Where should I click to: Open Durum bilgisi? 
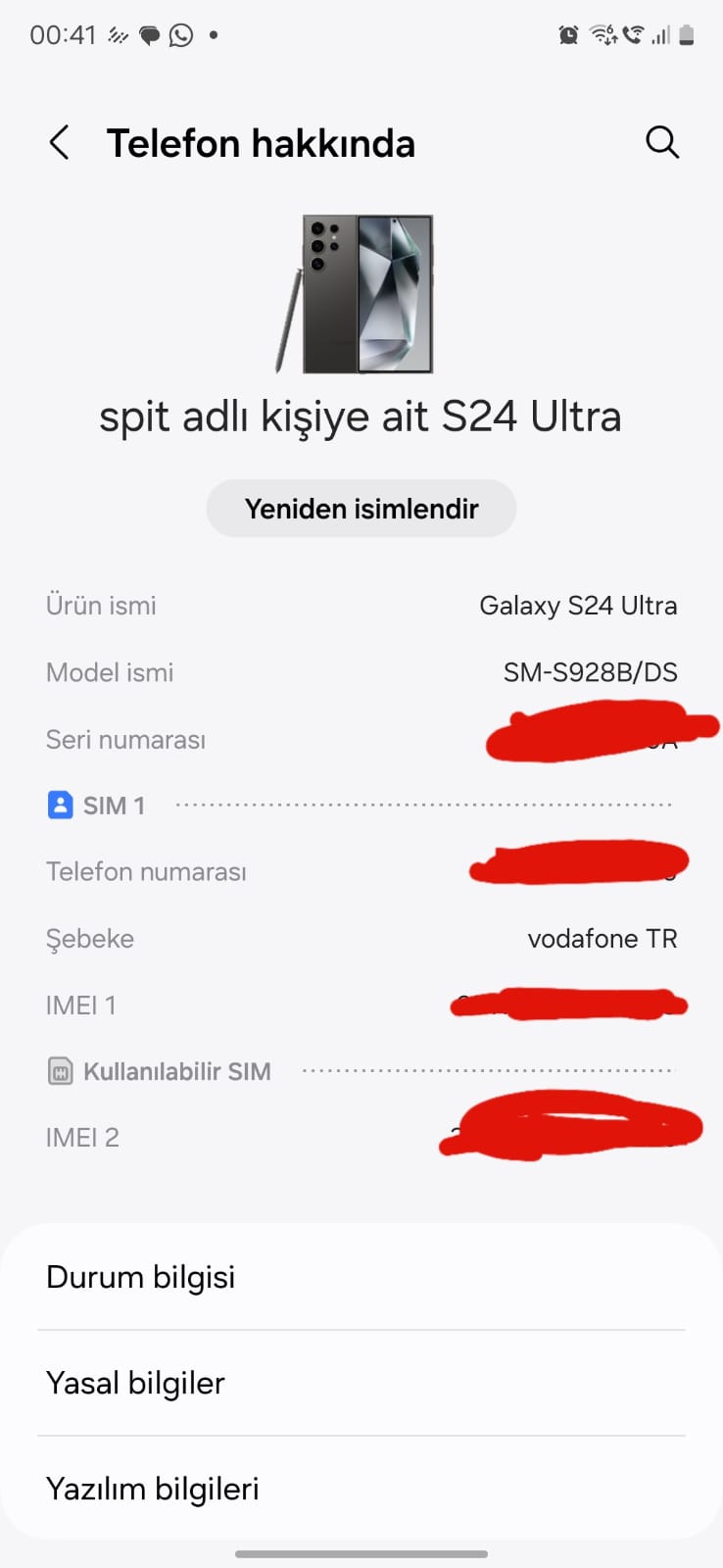pos(361,1277)
